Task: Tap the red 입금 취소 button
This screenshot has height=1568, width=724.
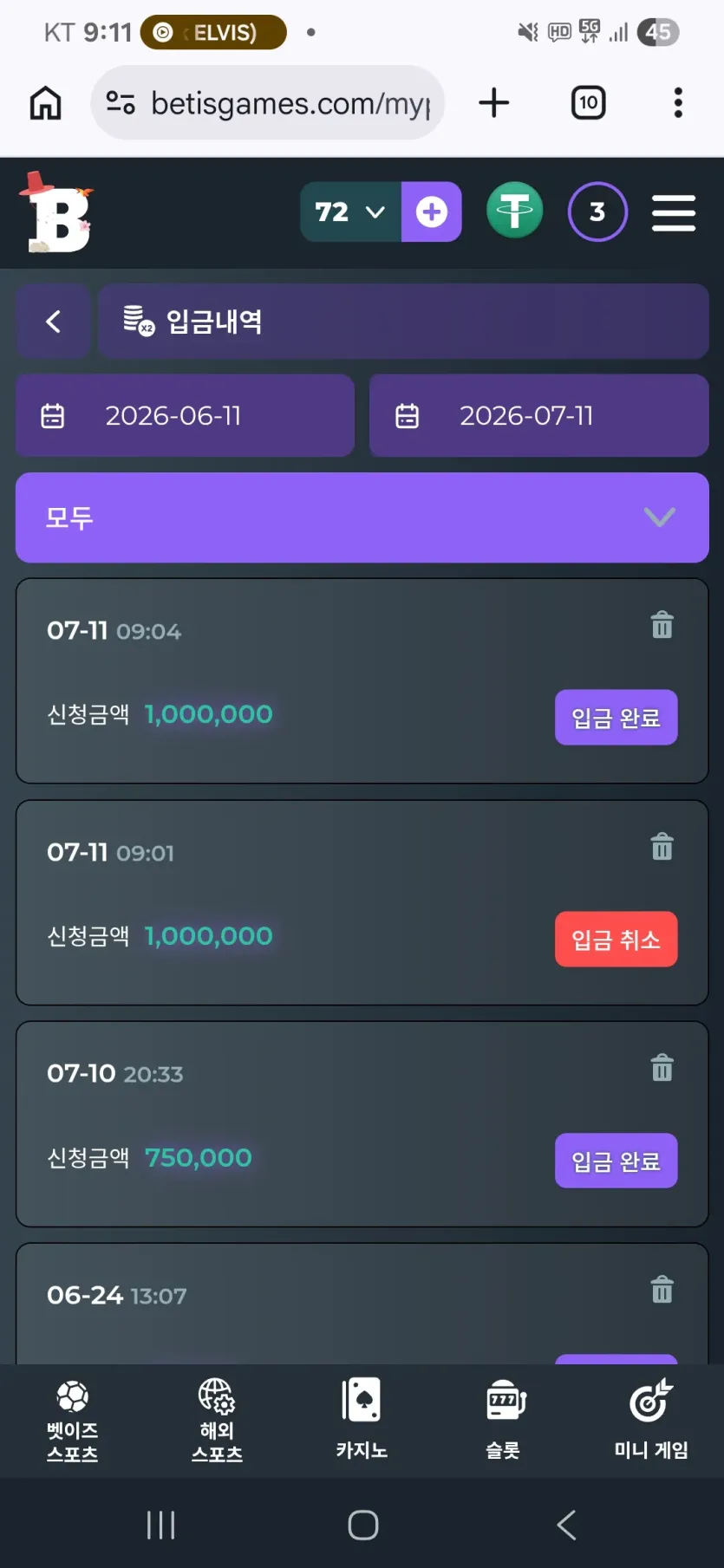Action: 616,940
